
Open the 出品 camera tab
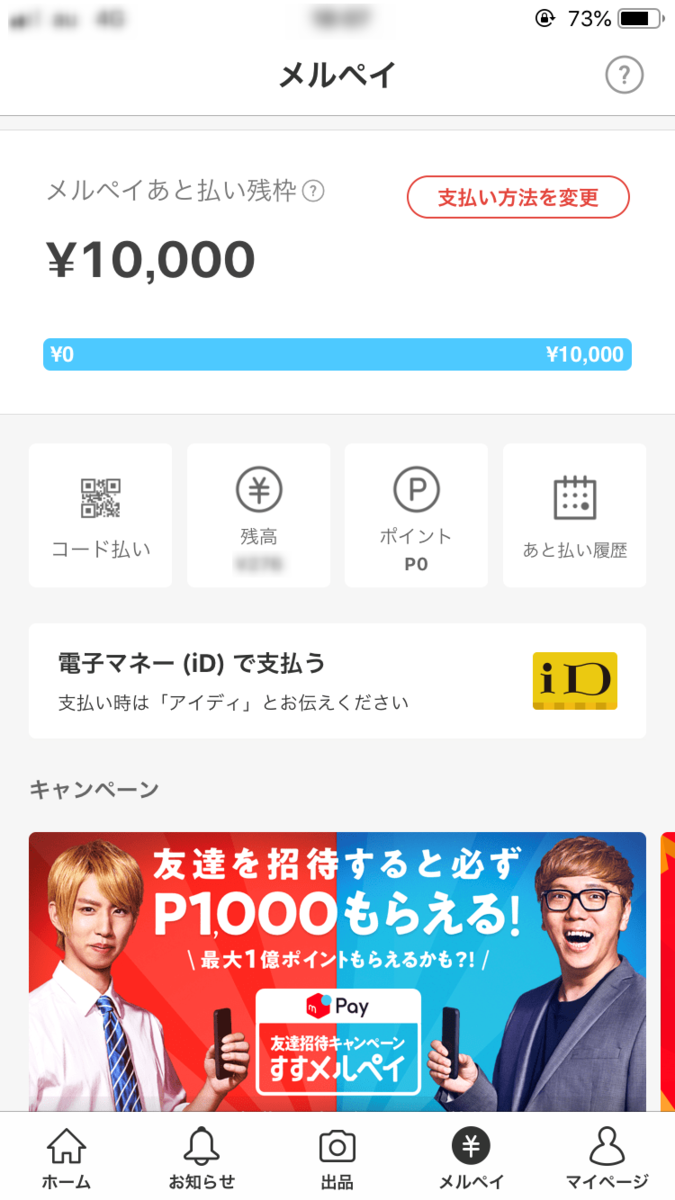[x=337, y=1158]
